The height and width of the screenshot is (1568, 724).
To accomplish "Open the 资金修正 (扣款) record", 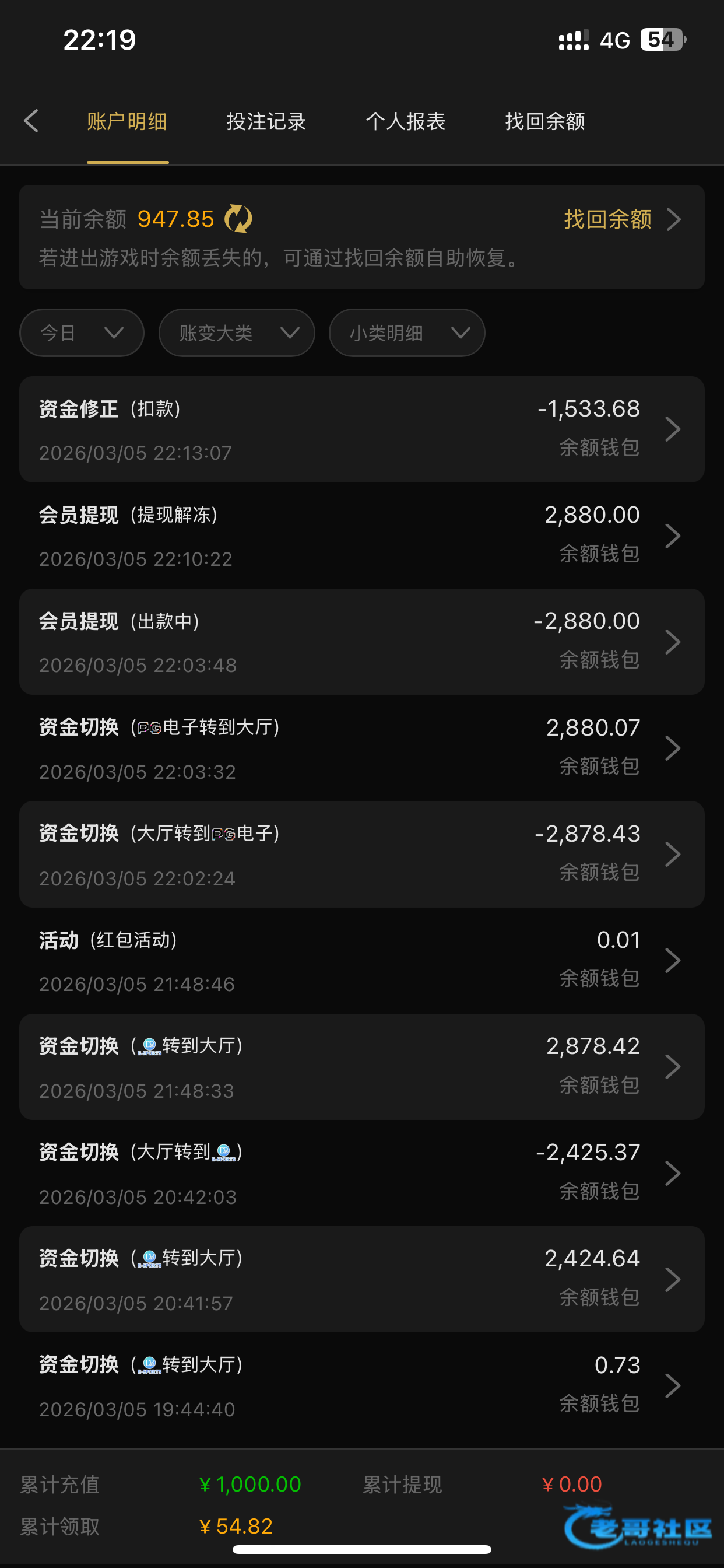I will pyautogui.click(x=361, y=429).
